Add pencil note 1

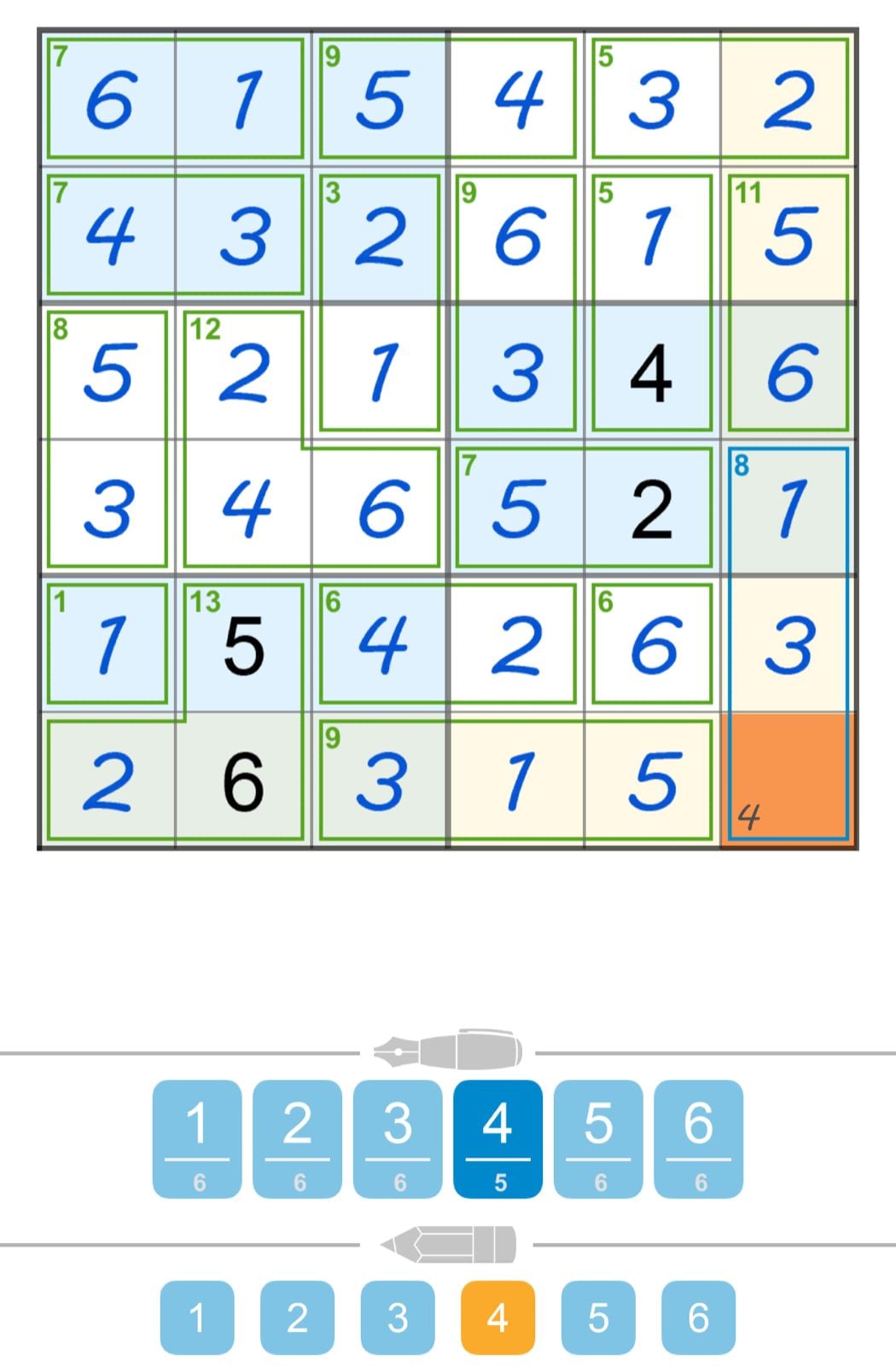[x=196, y=1317]
